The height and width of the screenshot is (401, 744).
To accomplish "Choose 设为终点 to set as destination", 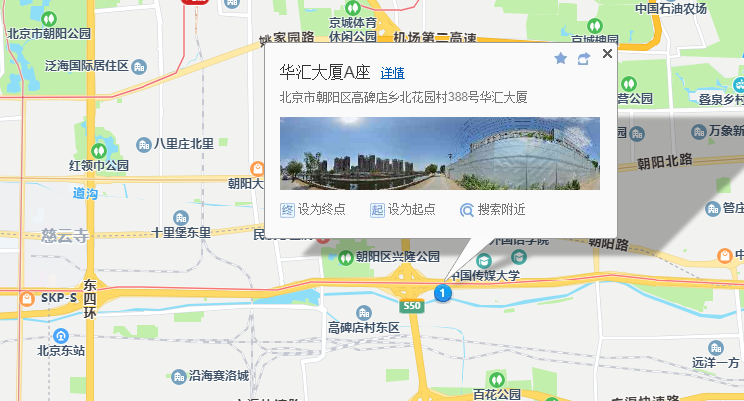I will (x=313, y=210).
